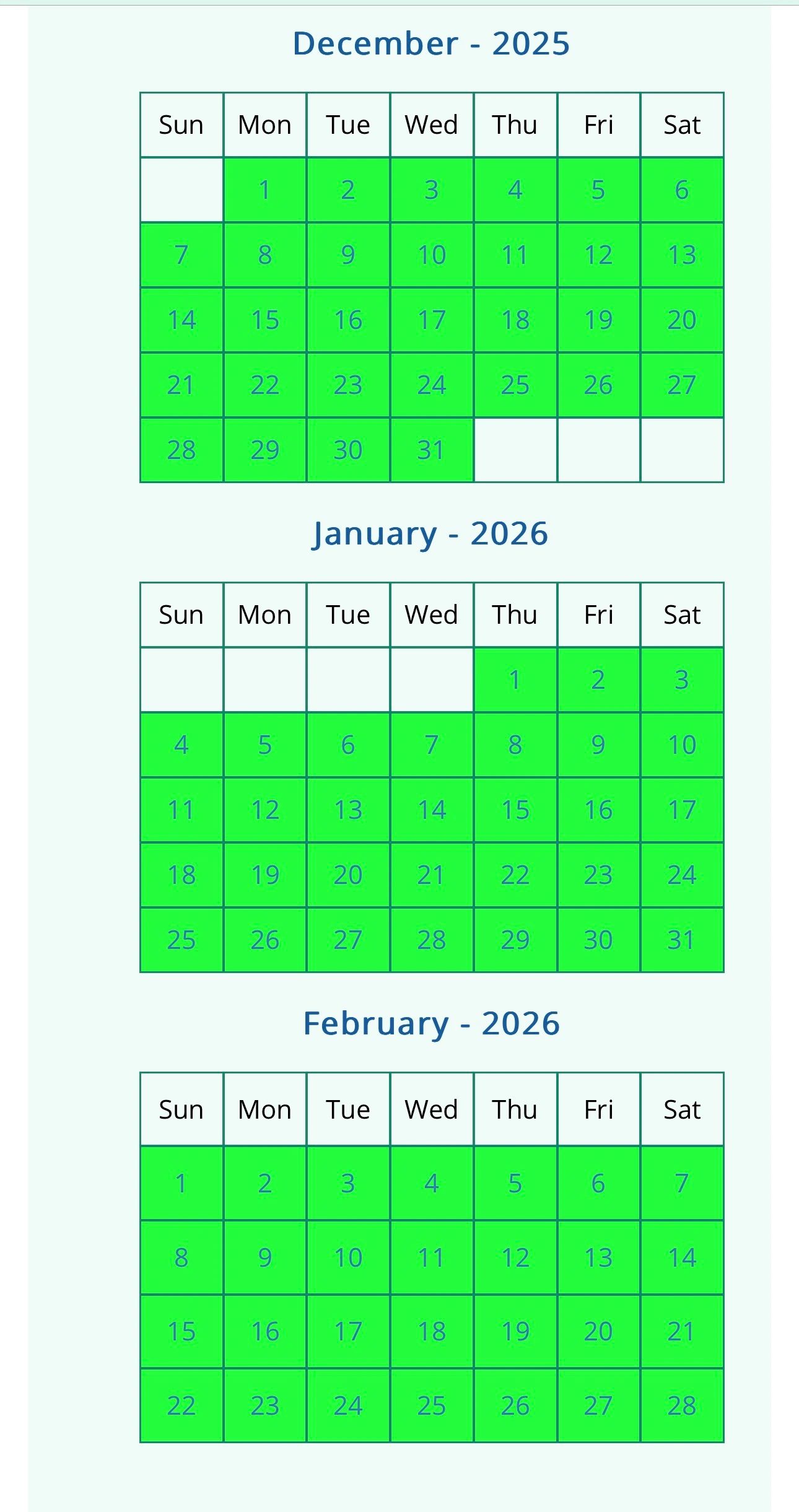The width and height of the screenshot is (799, 1512).
Task: Choose December 25, 2025
Action: click(x=515, y=385)
